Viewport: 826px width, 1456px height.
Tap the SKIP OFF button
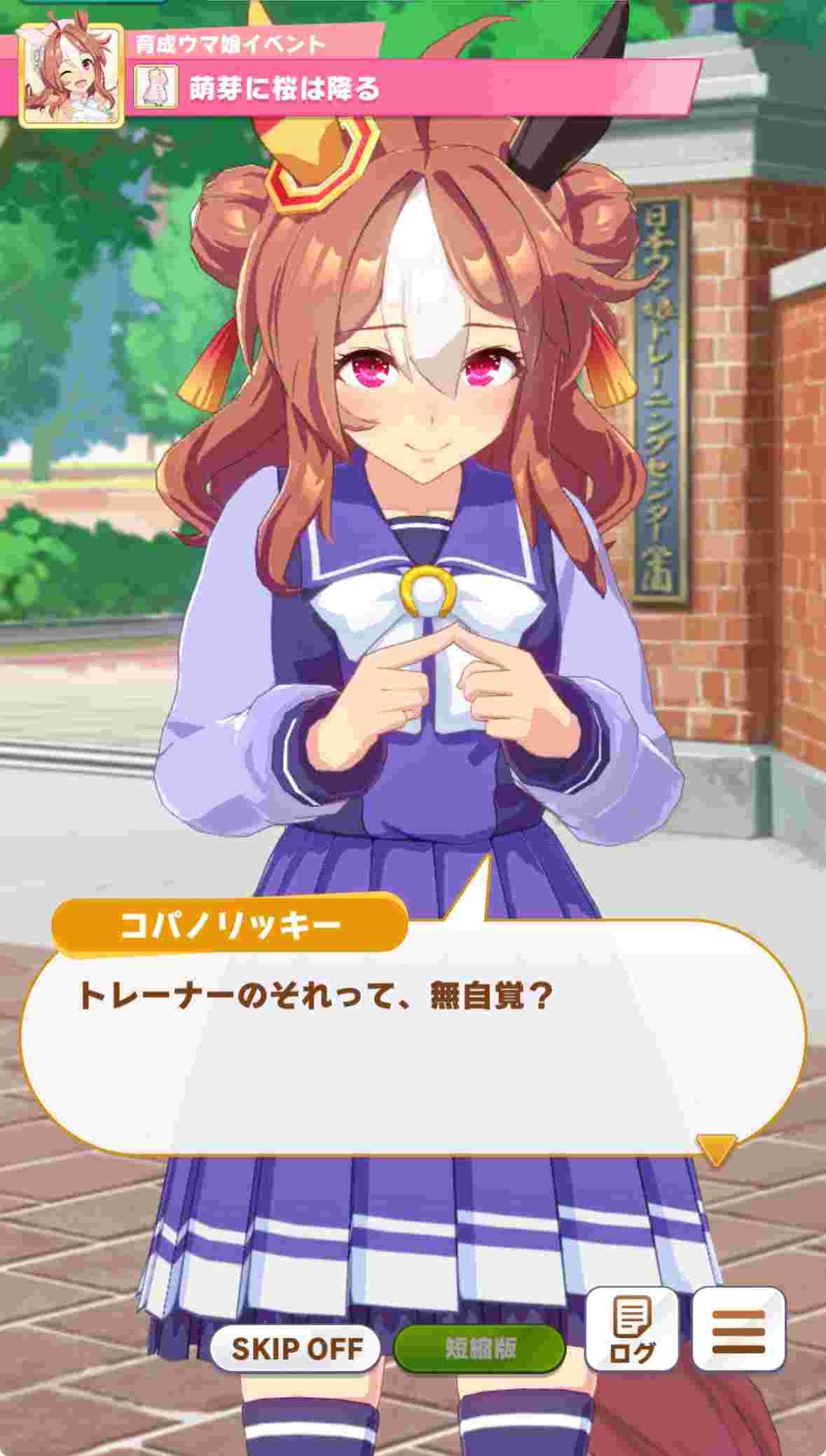296,1347
